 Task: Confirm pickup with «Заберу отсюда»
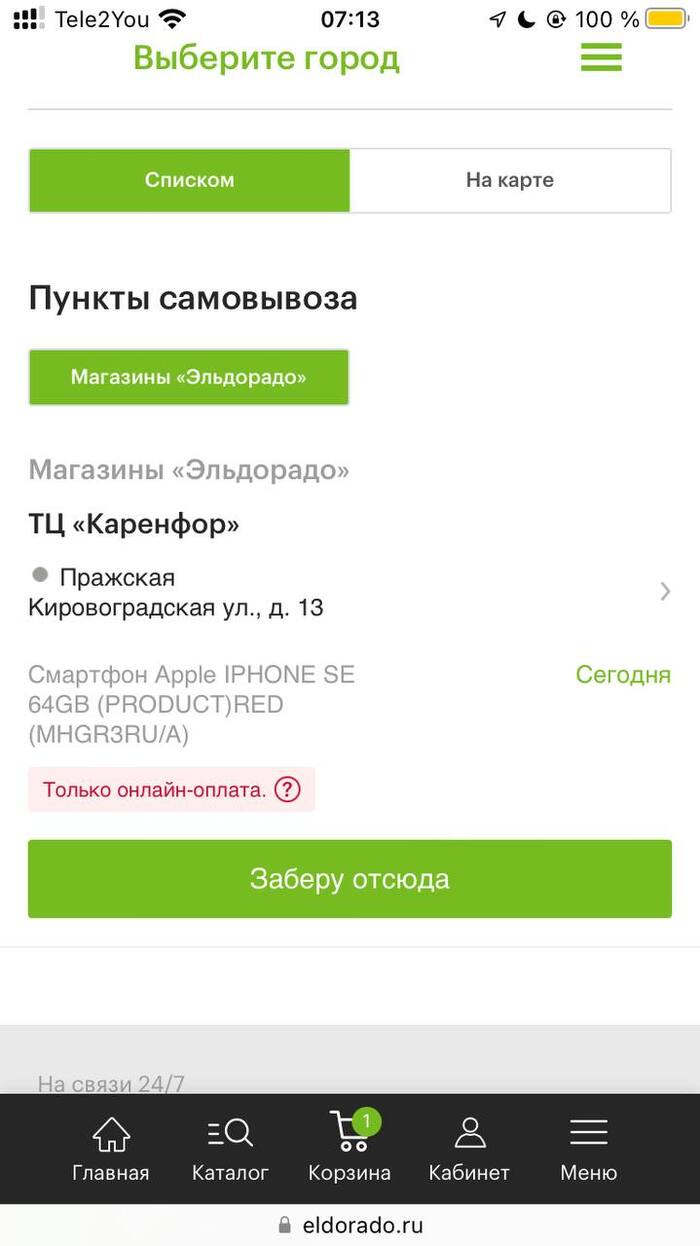pyautogui.click(x=350, y=879)
